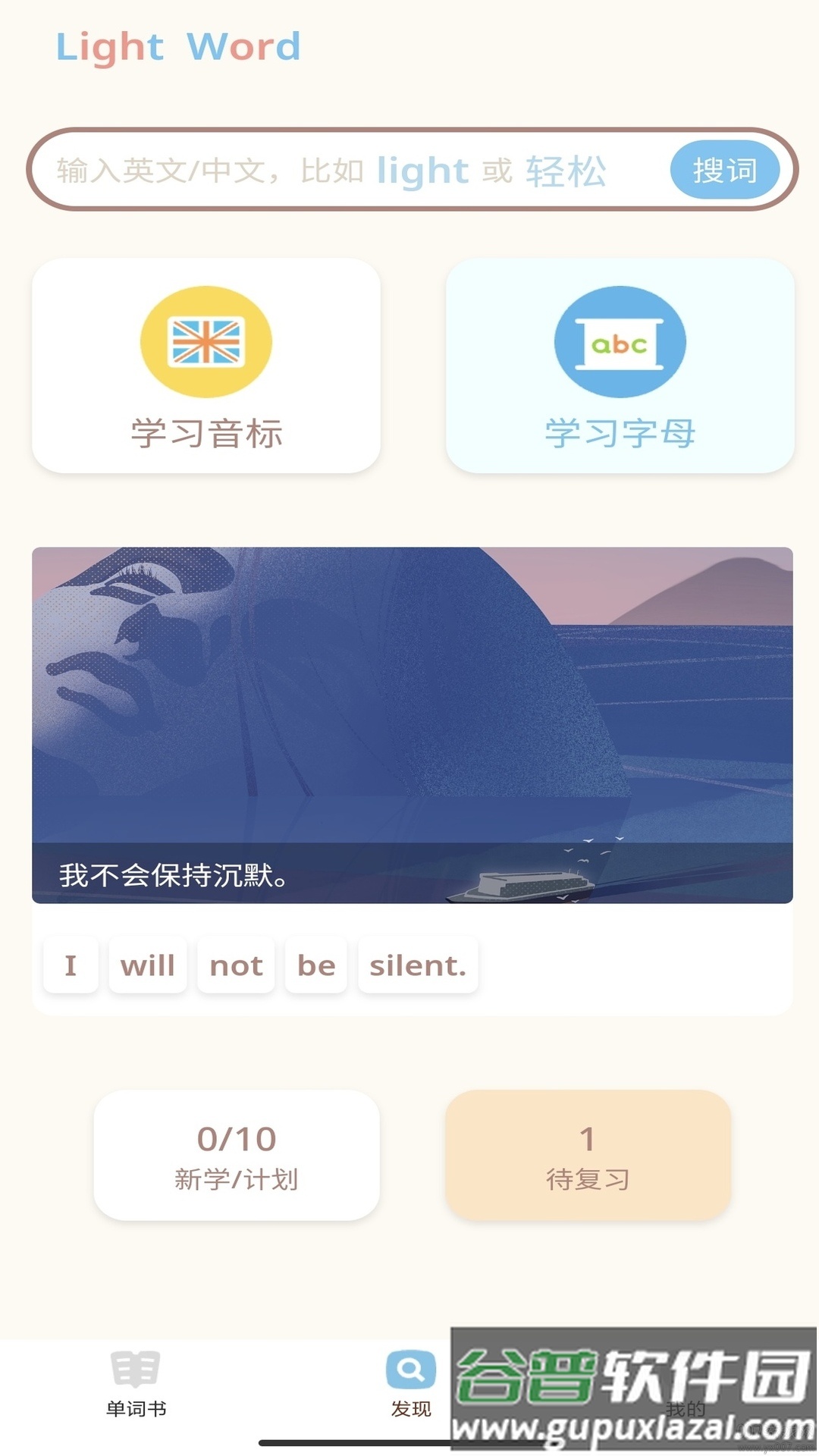Select the "be" word chip
This screenshot has height=1456, width=819.
315,965
